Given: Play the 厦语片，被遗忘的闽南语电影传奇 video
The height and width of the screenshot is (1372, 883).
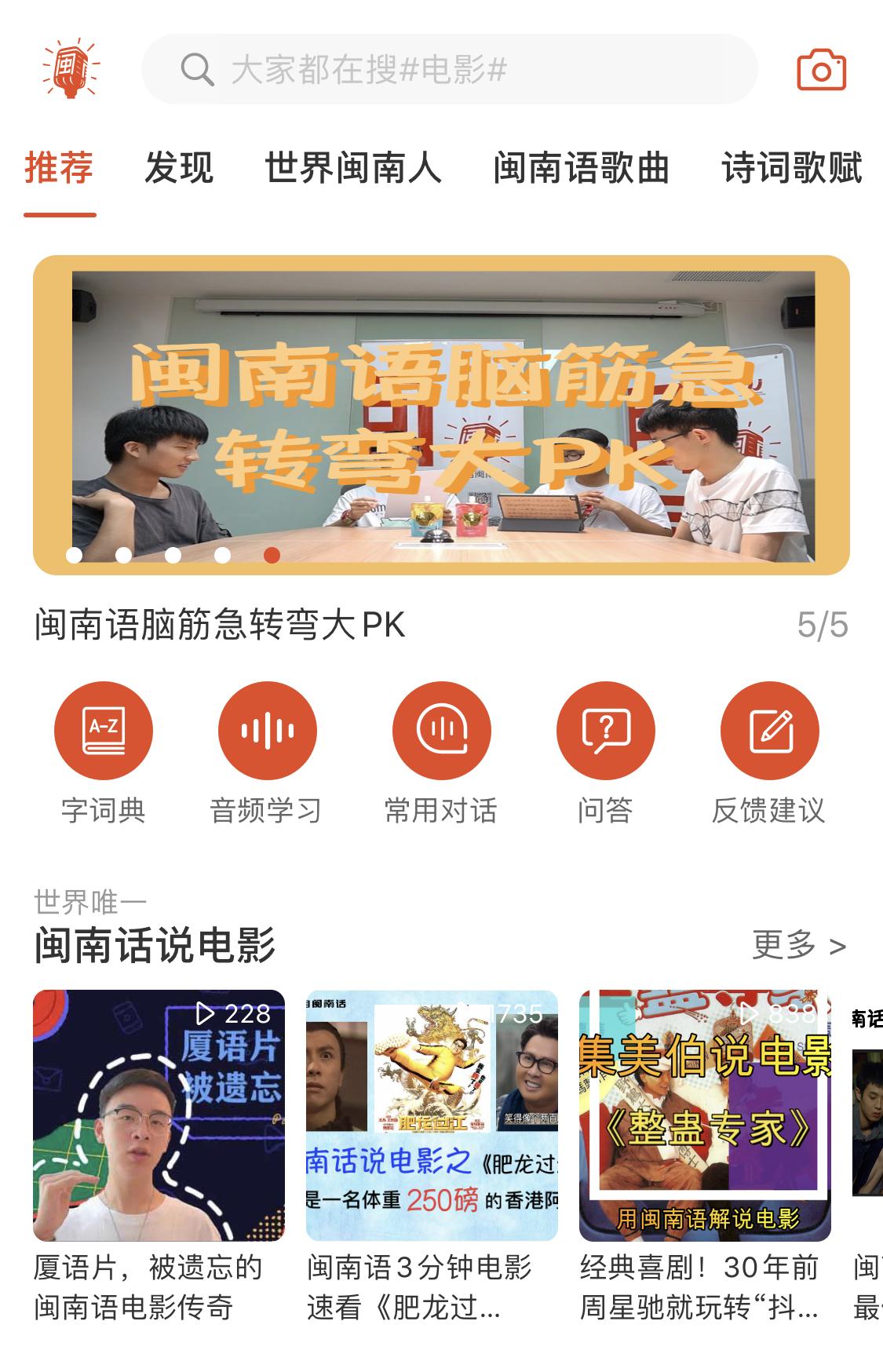Looking at the screenshot, I should (x=159, y=1115).
